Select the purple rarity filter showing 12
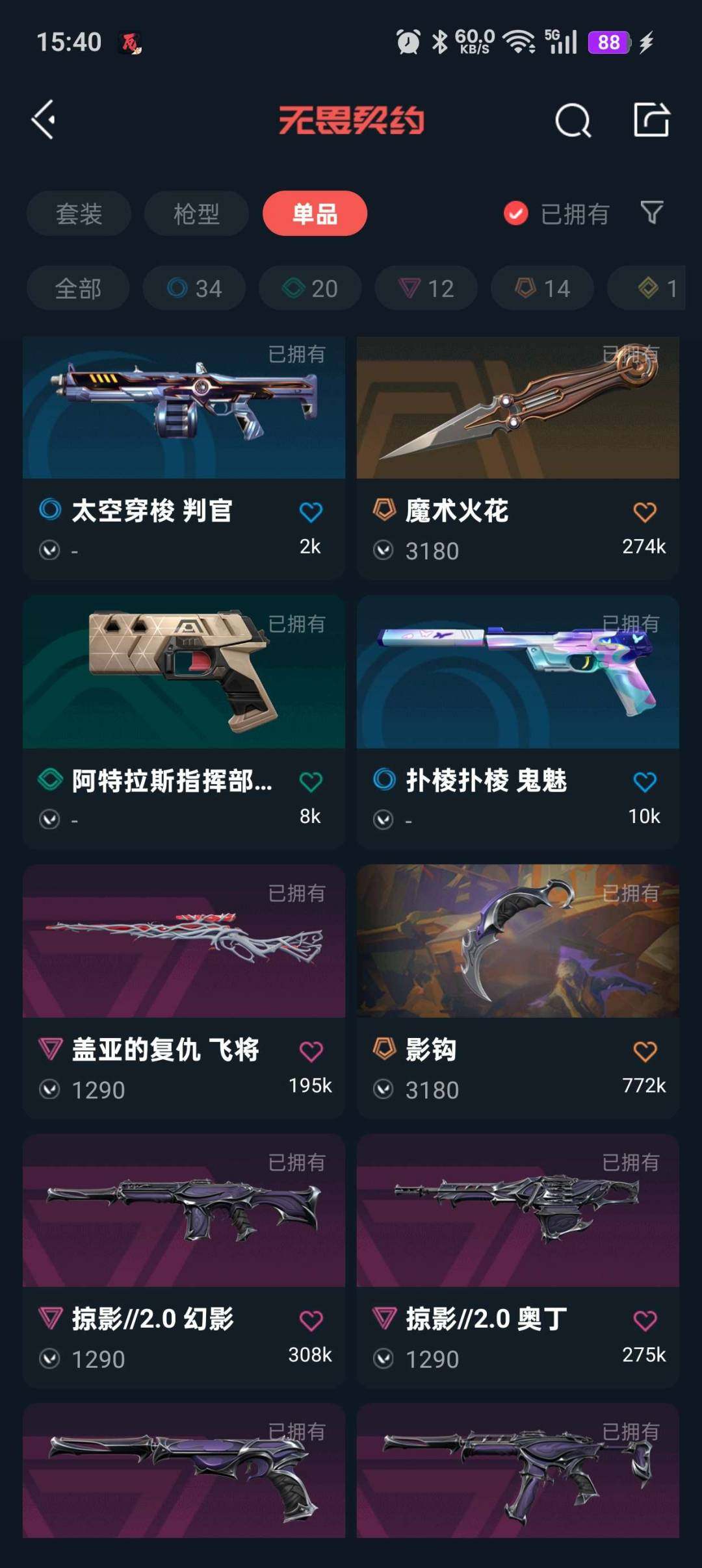 426,288
